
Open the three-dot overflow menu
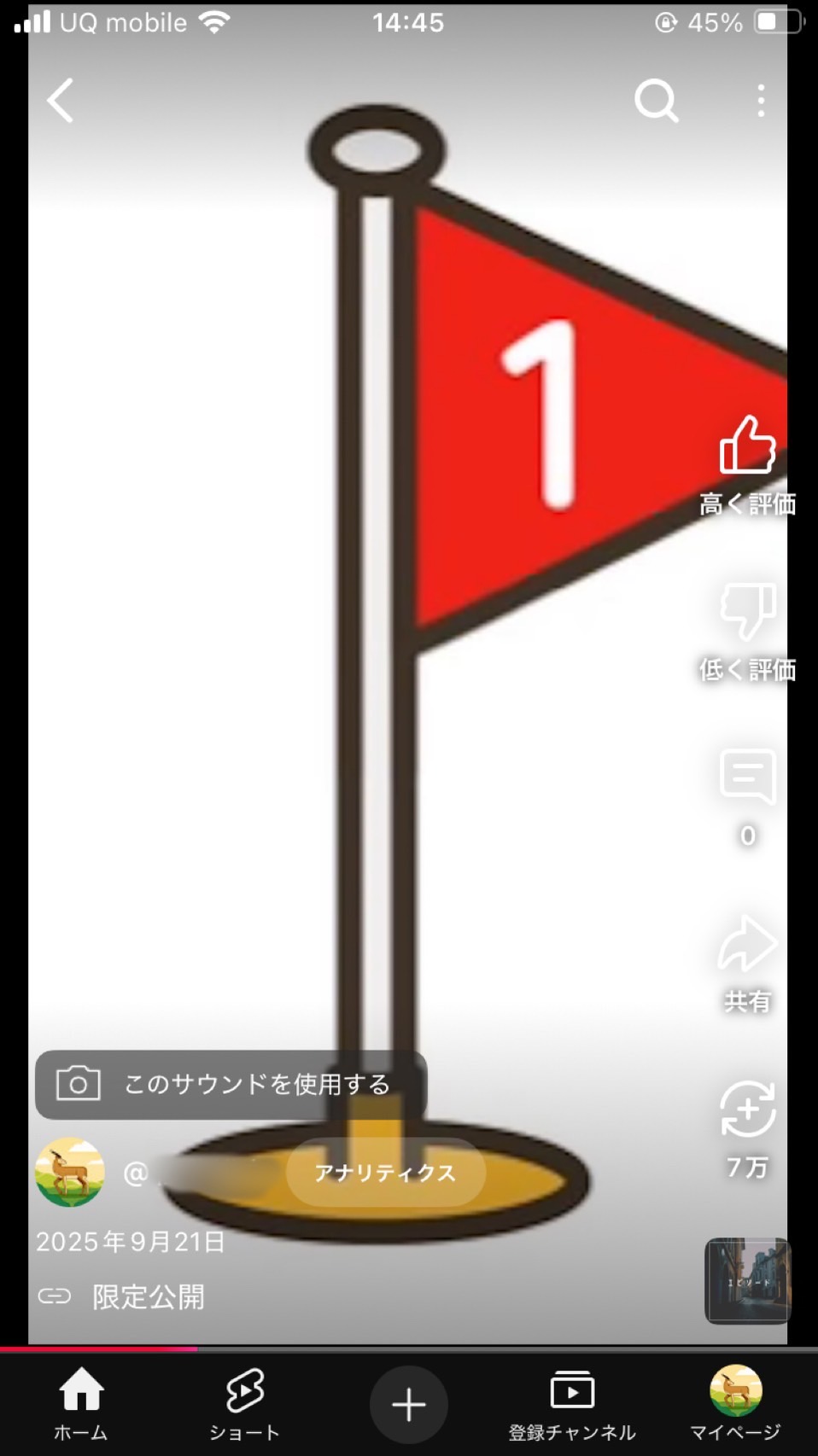click(761, 101)
